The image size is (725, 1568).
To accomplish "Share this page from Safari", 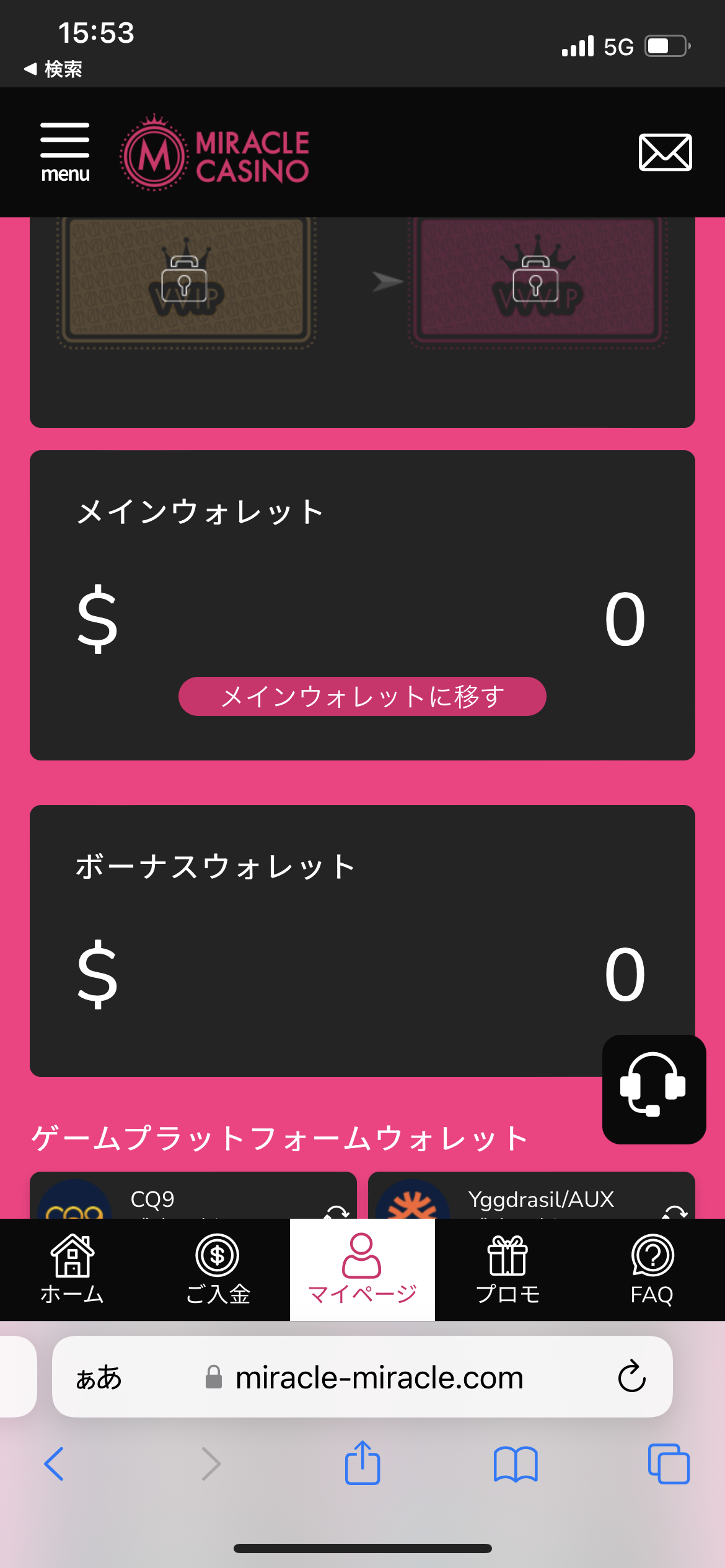I will click(x=362, y=1462).
